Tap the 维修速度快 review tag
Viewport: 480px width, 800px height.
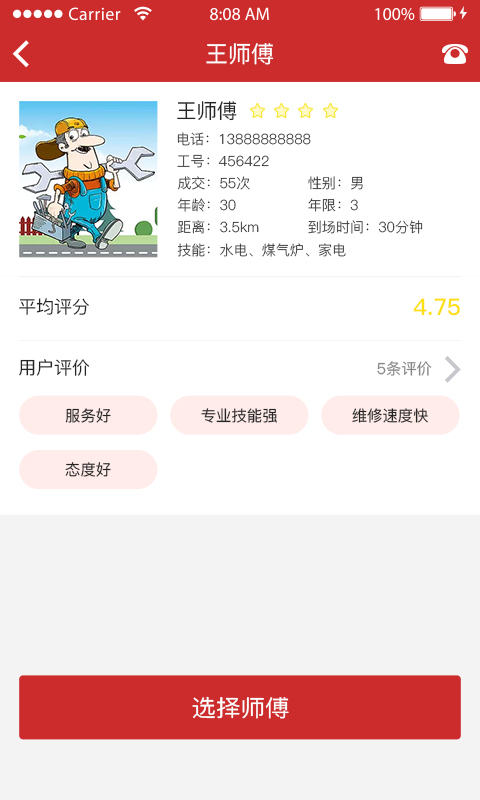[x=390, y=415]
